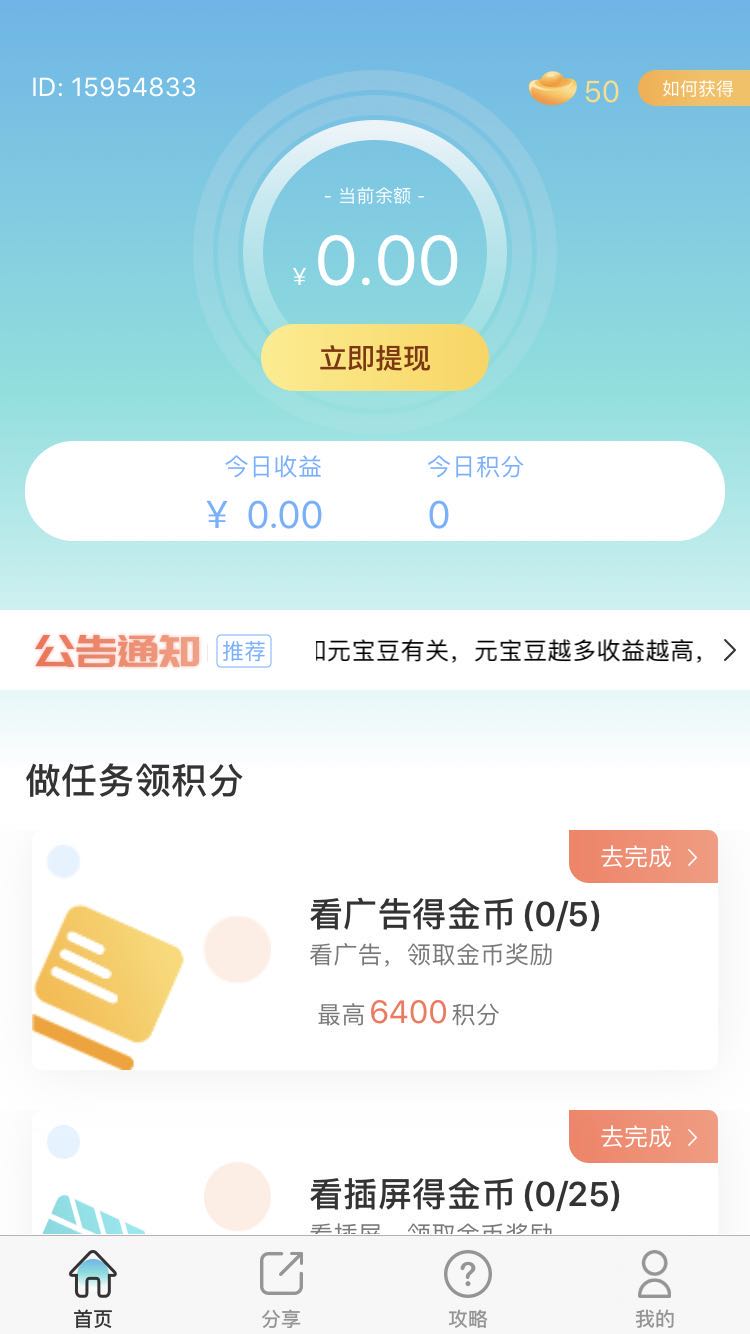Open 看插屏得金币 task via its 去完成 chevron

[643, 1137]
